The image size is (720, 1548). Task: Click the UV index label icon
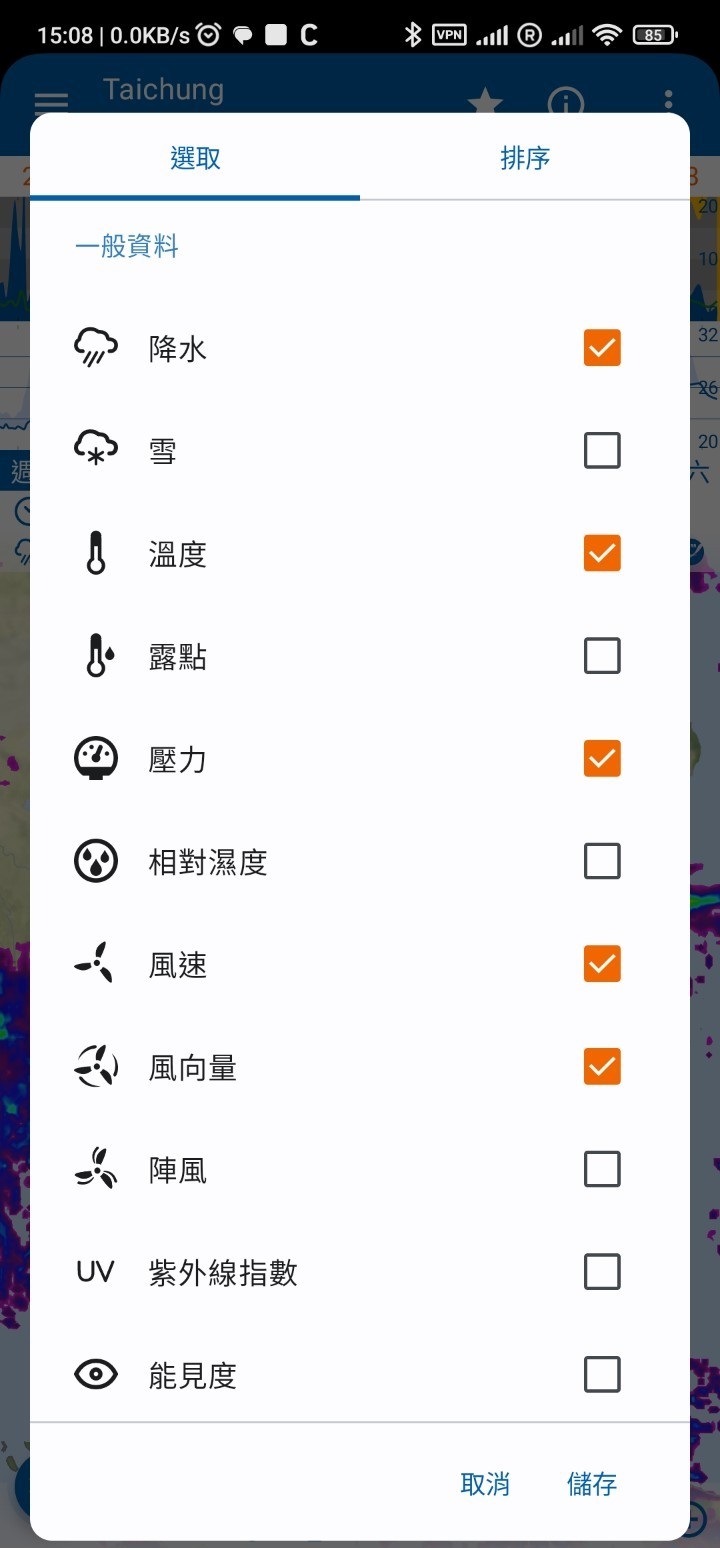pyautogui.click(x=95, y=1271)
